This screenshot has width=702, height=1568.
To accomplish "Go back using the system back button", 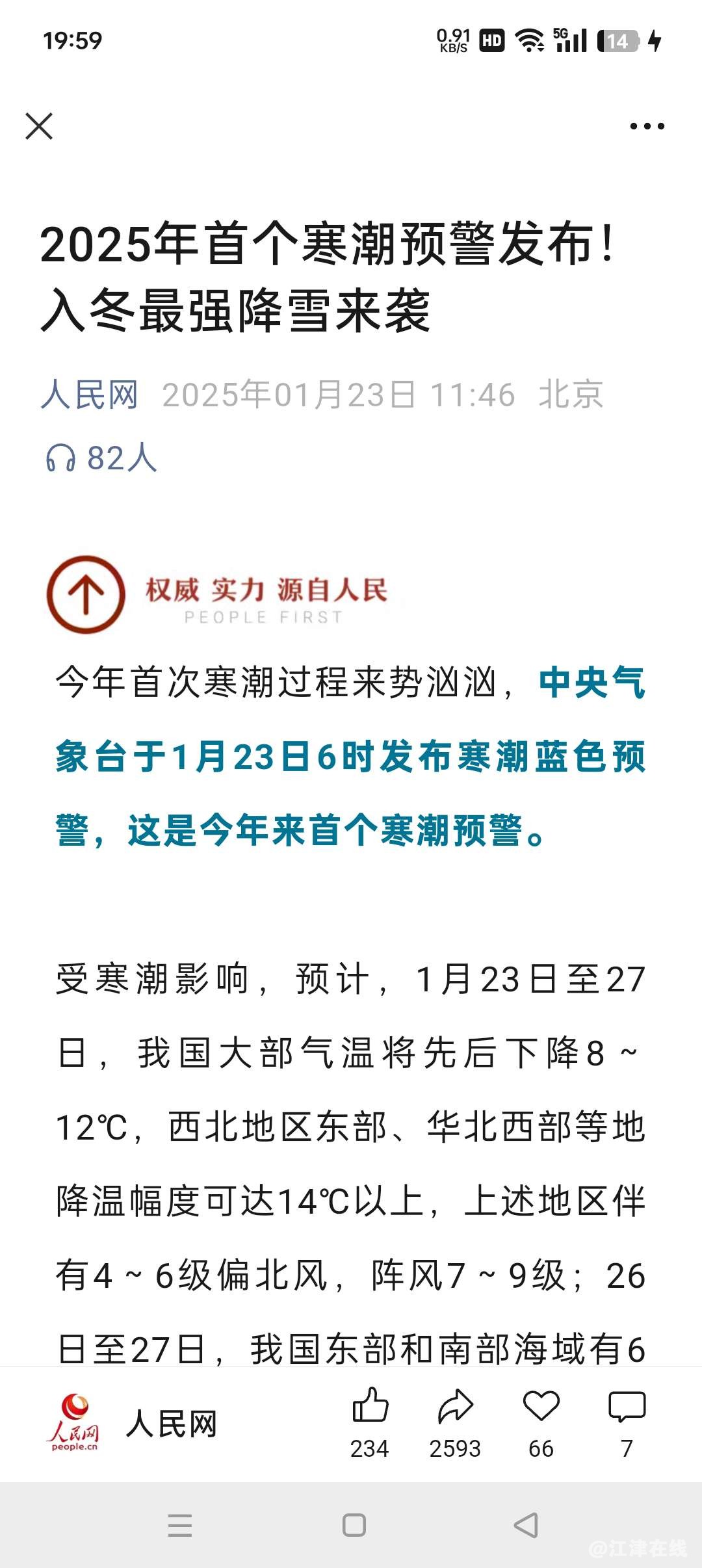I will pos(526,1525).
